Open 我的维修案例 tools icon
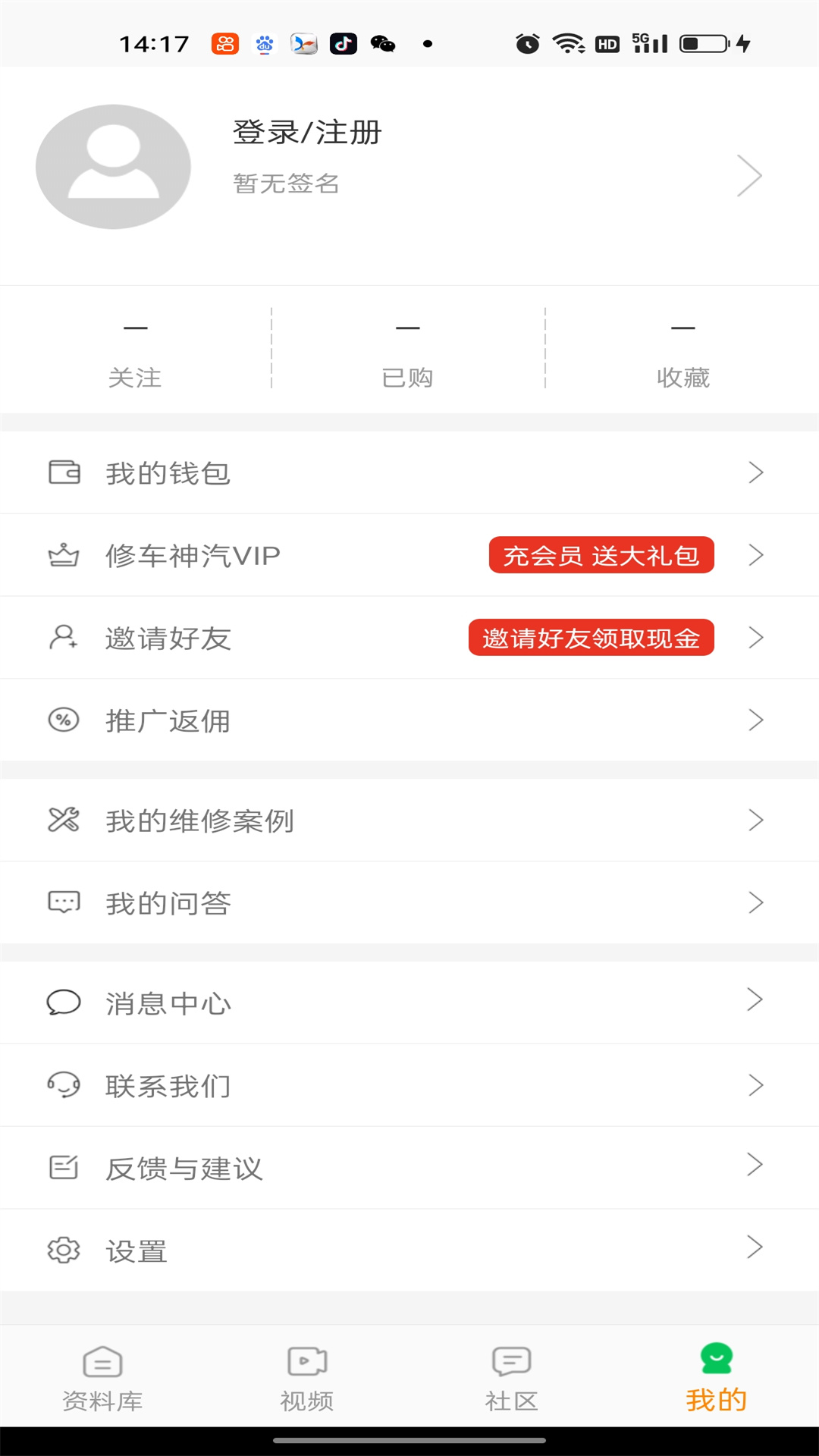The image size is (819, 1456). click(x=64, y=820)
